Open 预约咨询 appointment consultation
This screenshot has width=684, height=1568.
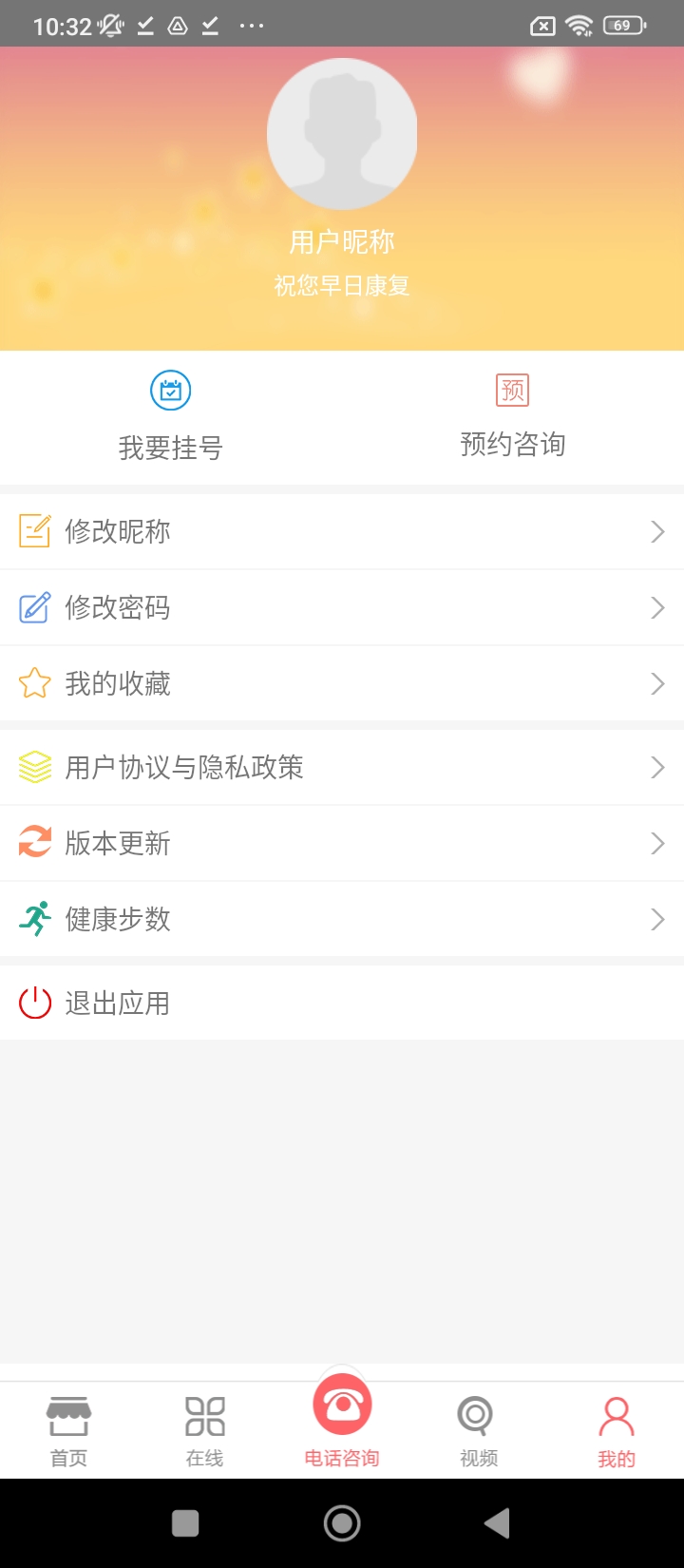point(513,417)
